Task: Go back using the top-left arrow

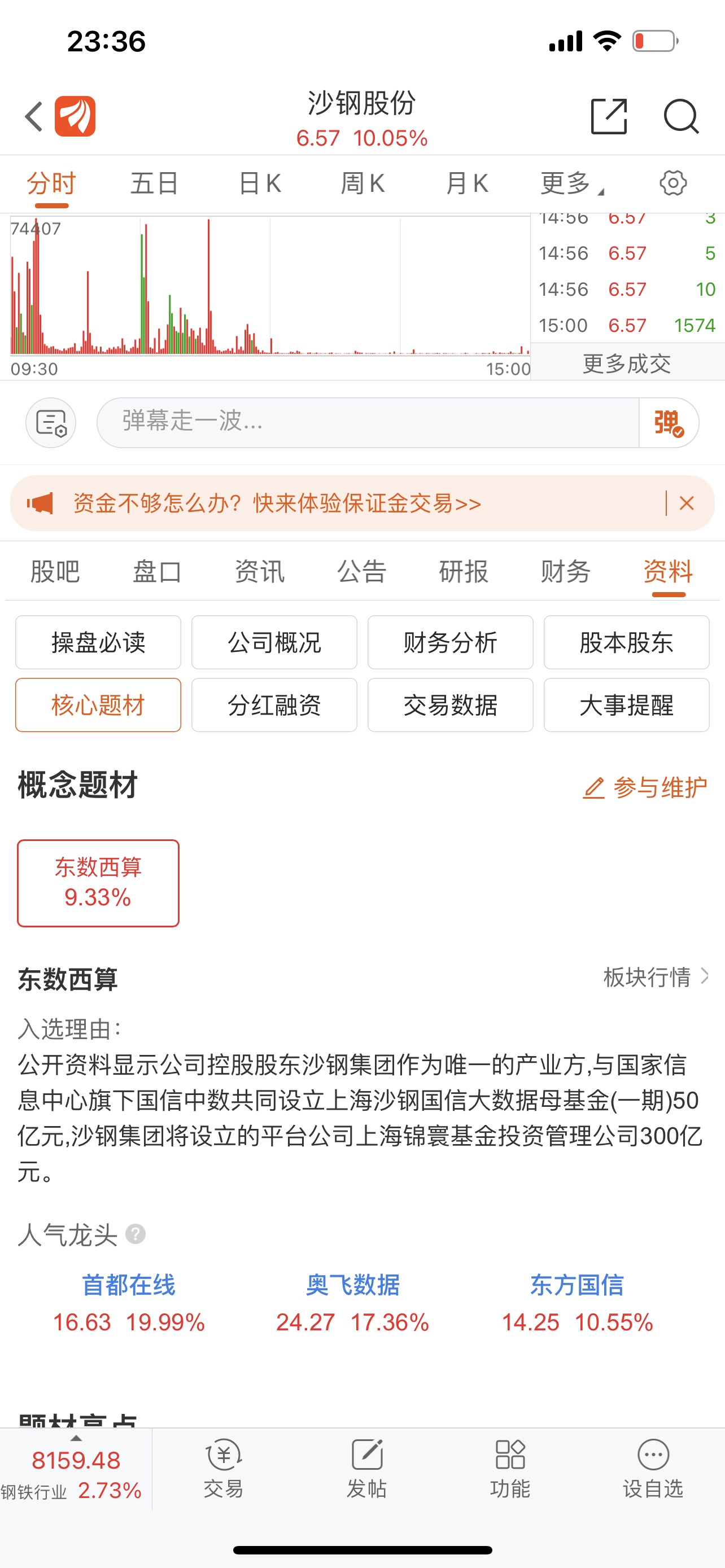Action: point(34,116)
